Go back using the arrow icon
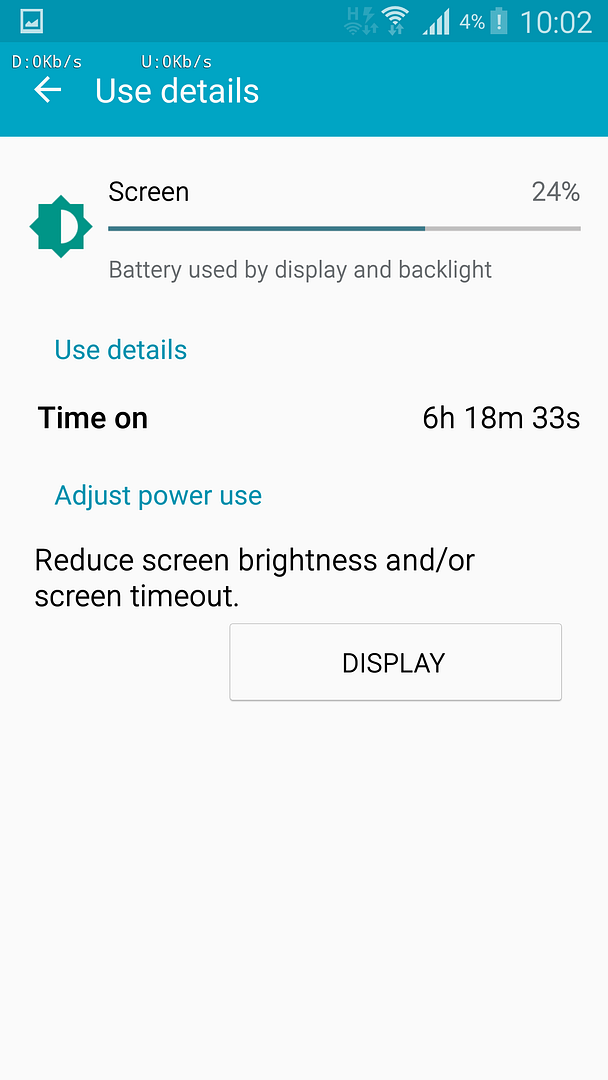This screenshot has width=608, height=1080. click(47, 91)
